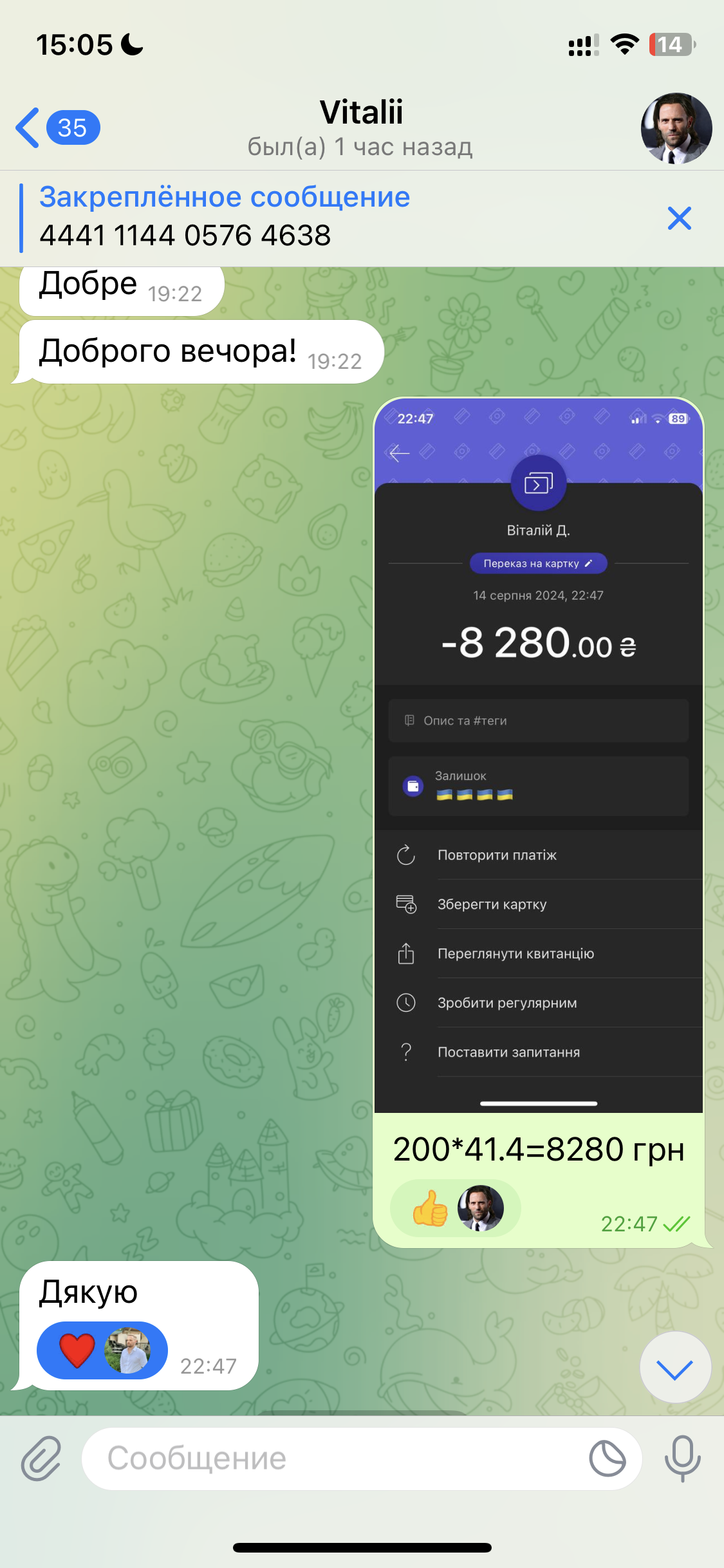Open Vitalii's profile photo

(676, 128)
